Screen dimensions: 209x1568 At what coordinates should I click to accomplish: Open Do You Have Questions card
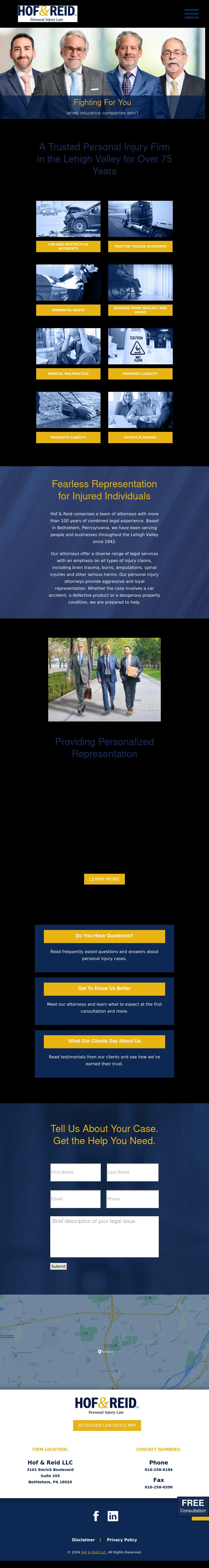click(105, 936)
